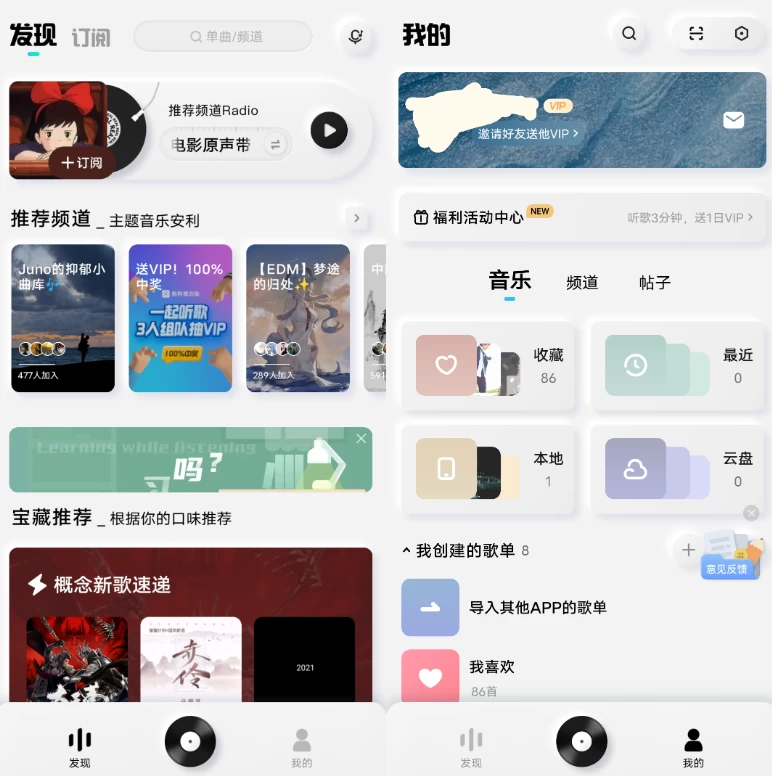This screenshot has width=772, height=776.
Task: Dismiss the green Learning while listening banner
Action: tap(361, 438)
